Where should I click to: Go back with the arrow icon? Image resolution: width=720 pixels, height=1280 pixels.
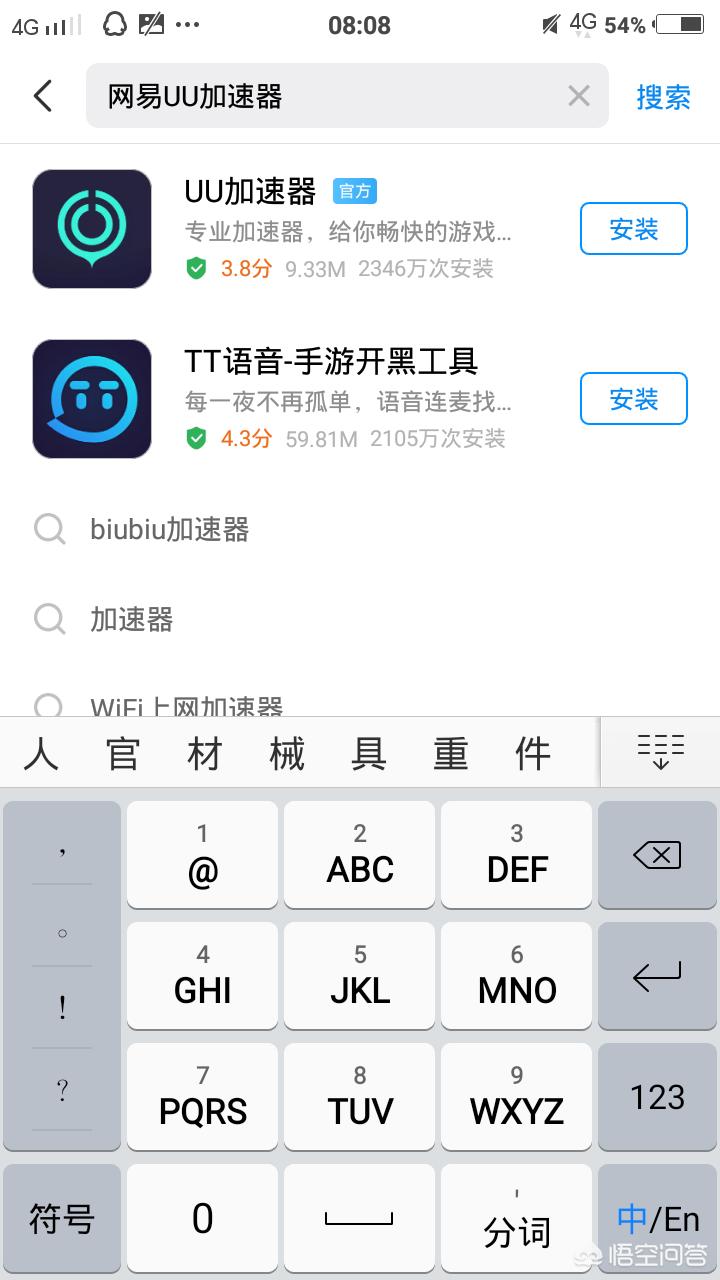click(43, 96)
